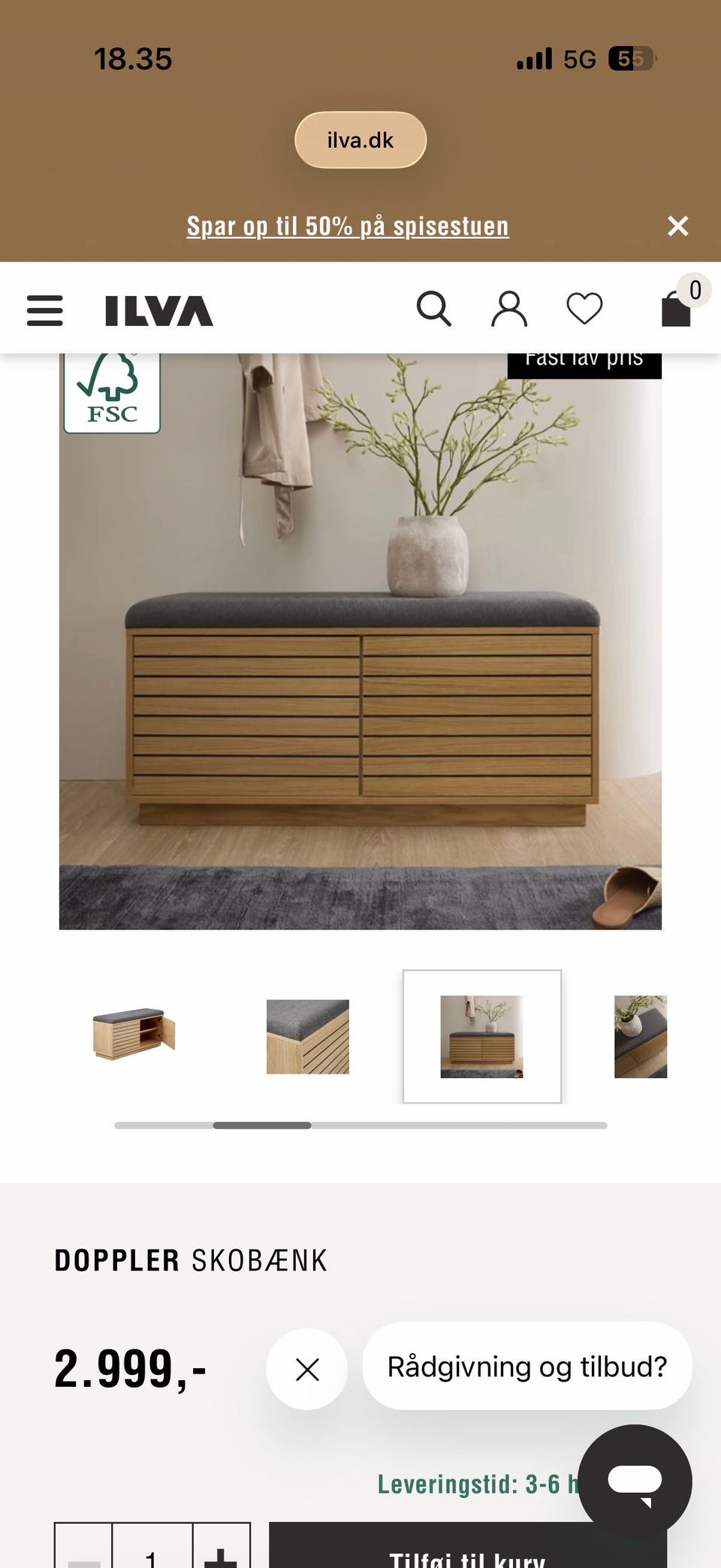
Task: Tap the 'Rådgivning og tilbud?' bubble
Action: 527,1366
